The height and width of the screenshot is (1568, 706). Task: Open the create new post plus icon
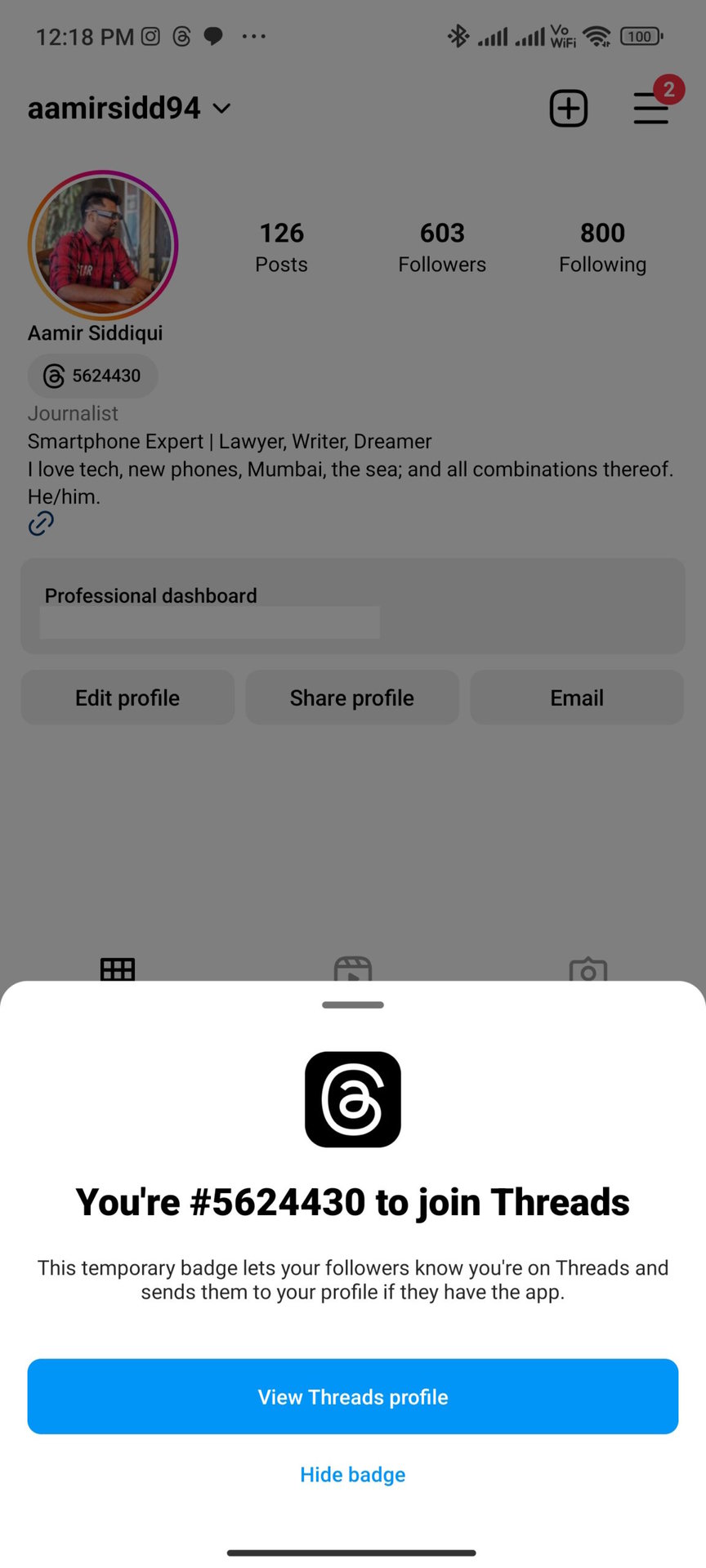point(568,109)
